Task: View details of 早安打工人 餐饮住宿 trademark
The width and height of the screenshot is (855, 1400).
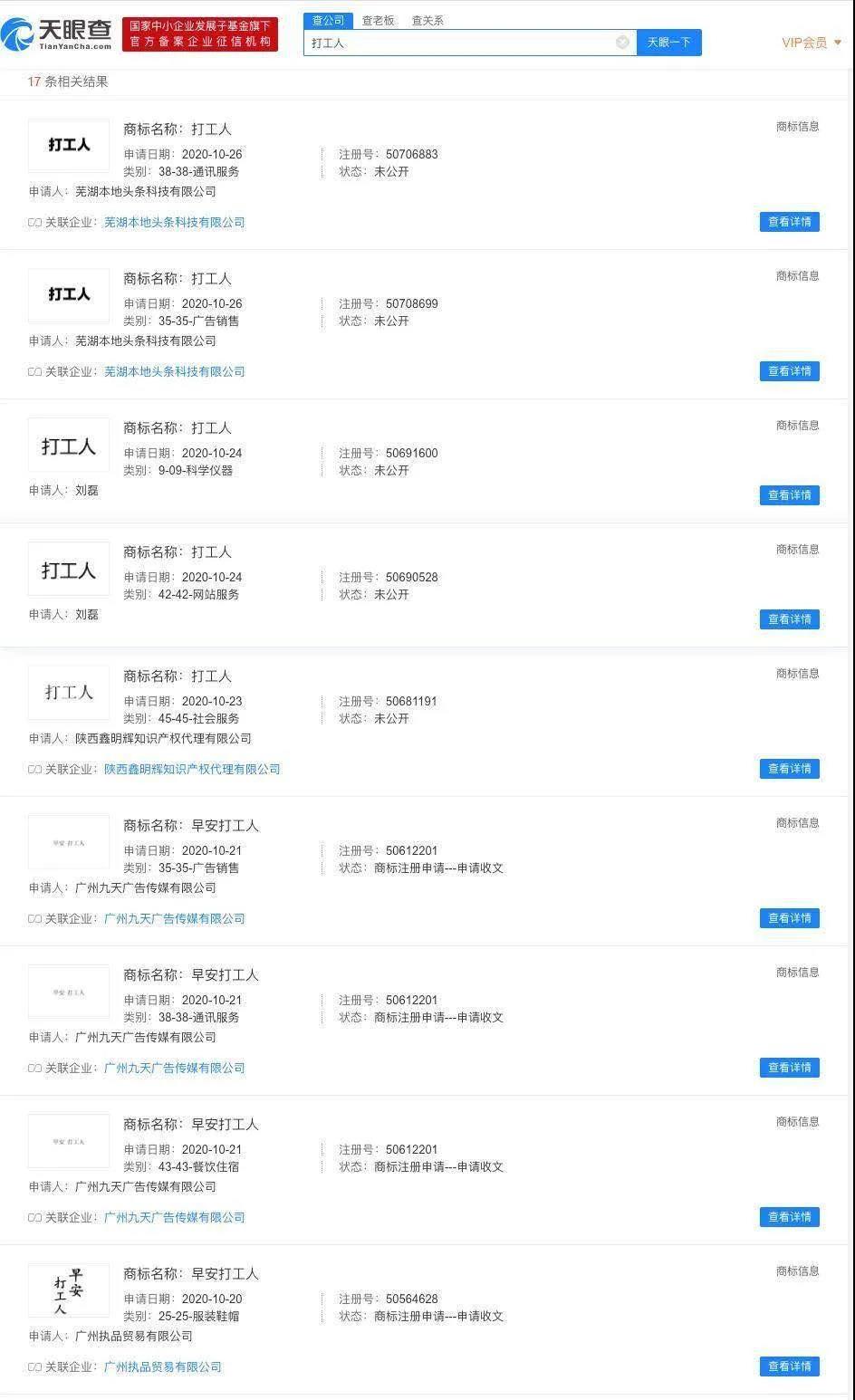Action: click(x=789, y=1217)
